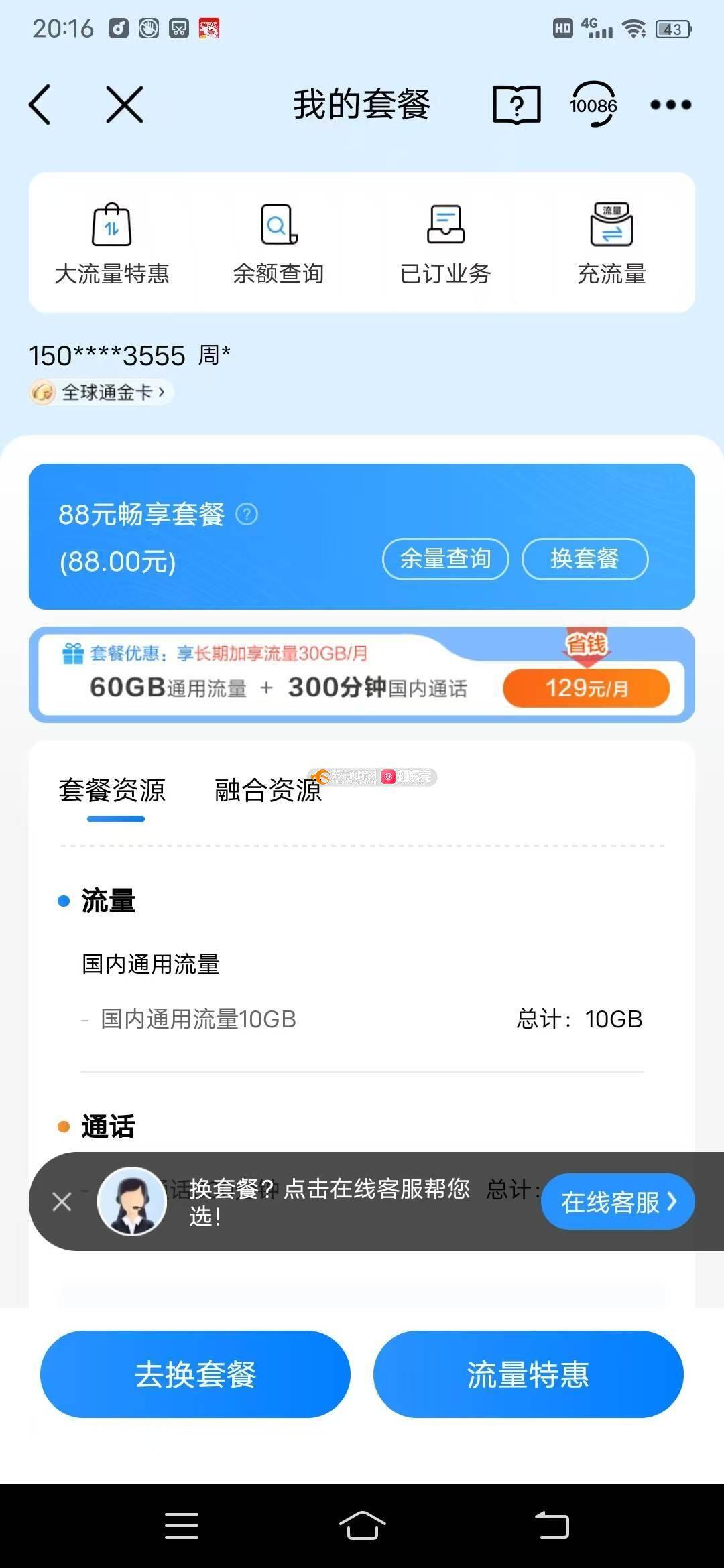Switch to the 融合资源 tab

[268, 791]
